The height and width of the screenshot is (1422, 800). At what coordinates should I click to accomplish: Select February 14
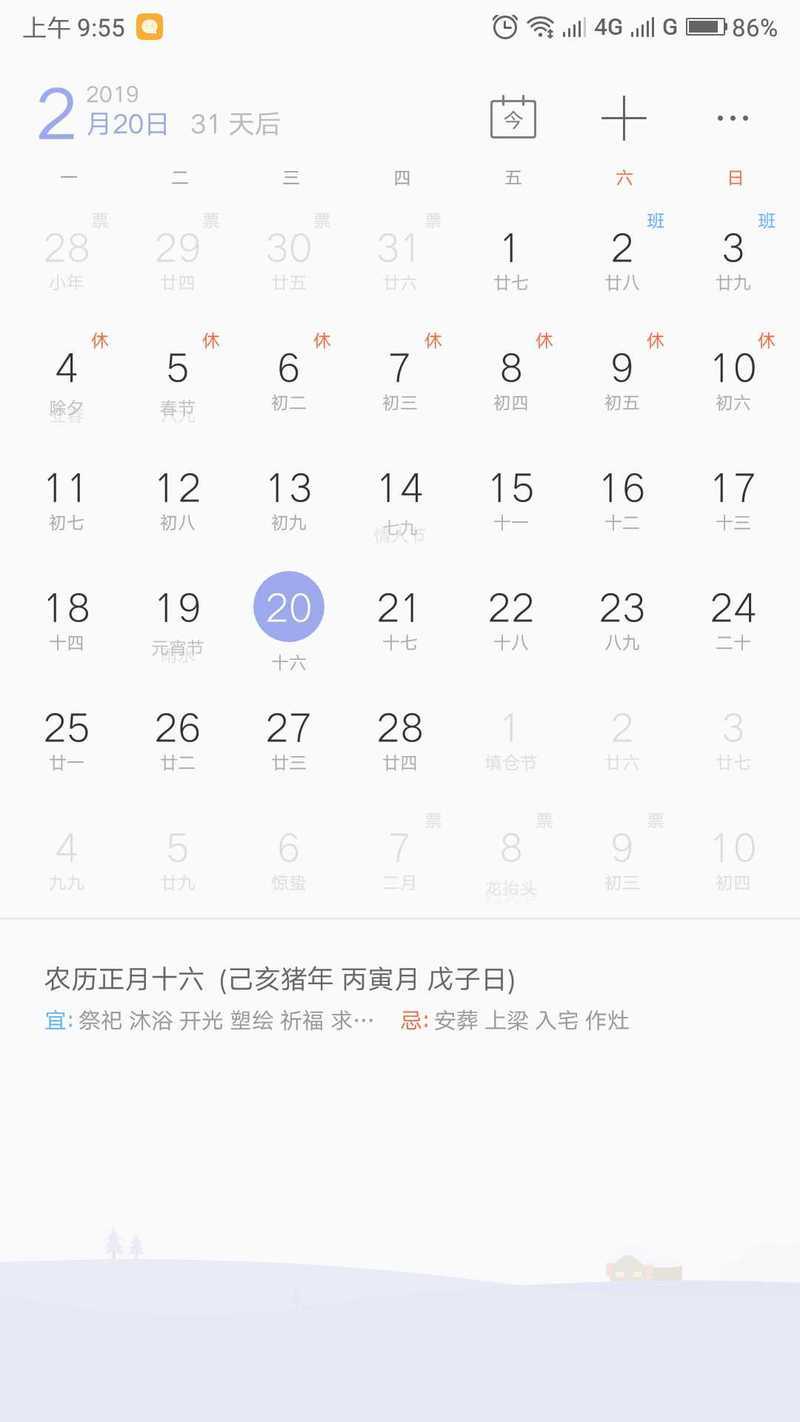click(400, 497)
